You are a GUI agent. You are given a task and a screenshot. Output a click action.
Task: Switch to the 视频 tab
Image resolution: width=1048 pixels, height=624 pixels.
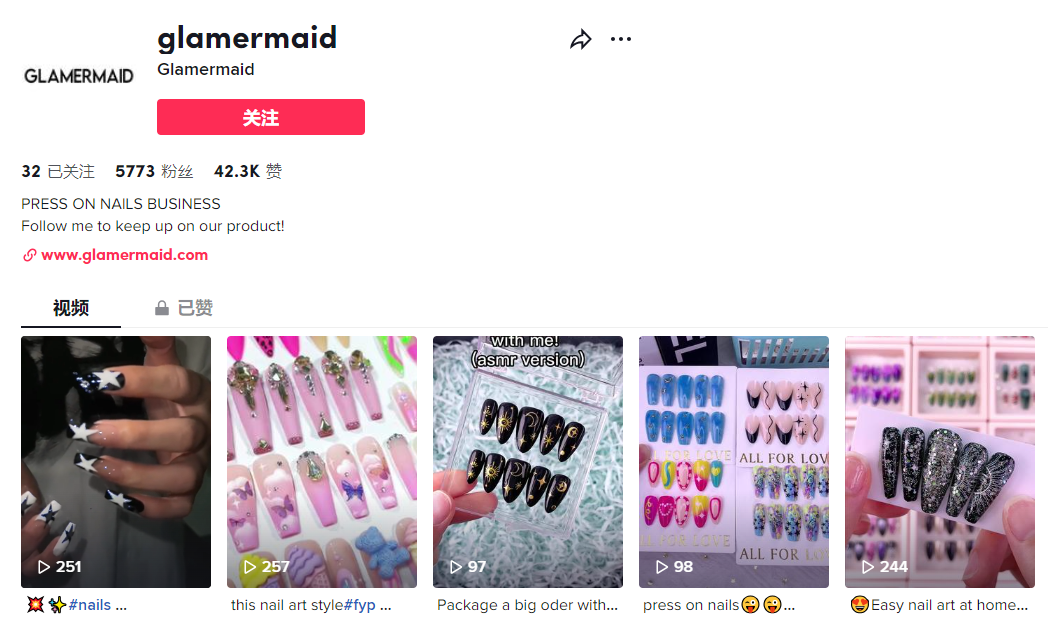71,308
